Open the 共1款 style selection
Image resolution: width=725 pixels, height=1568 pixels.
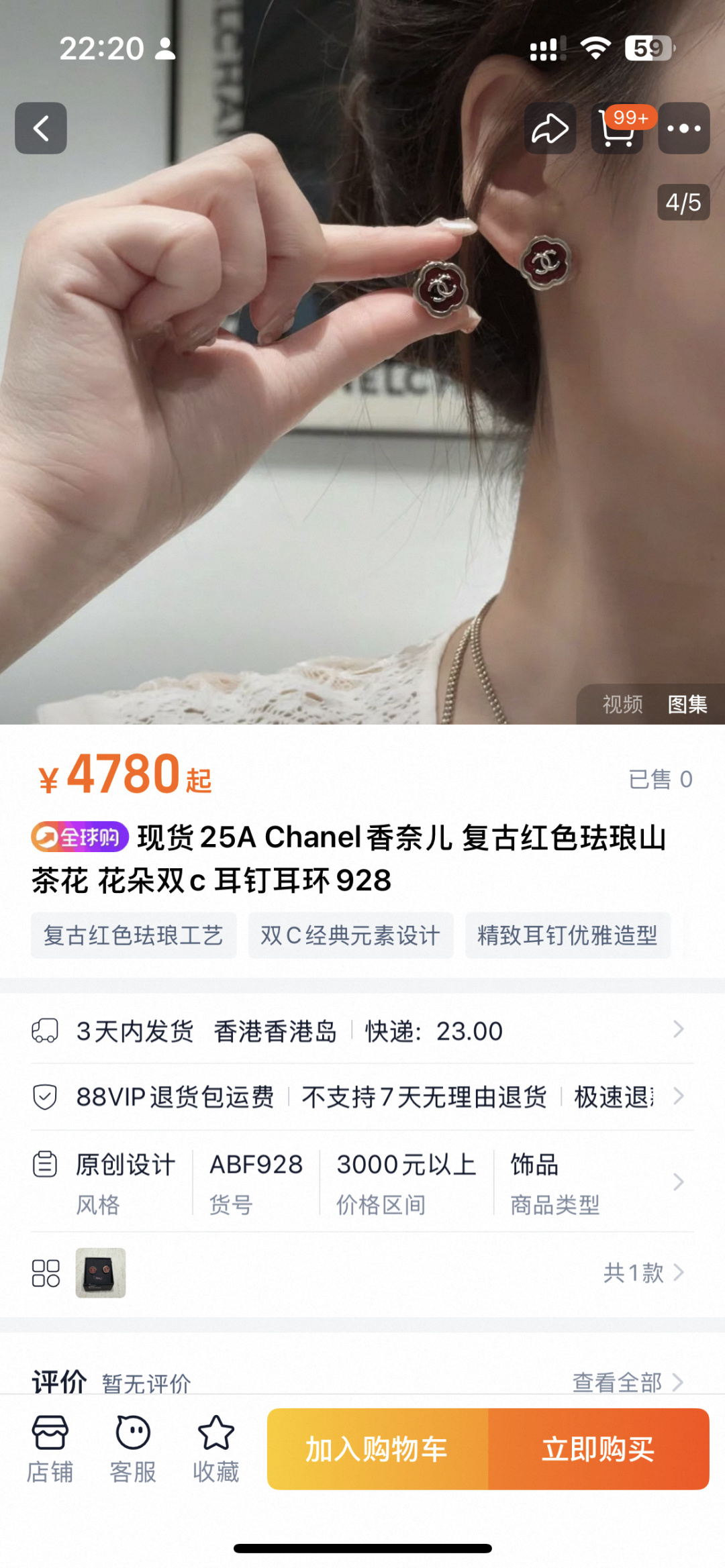[642, 1272]
